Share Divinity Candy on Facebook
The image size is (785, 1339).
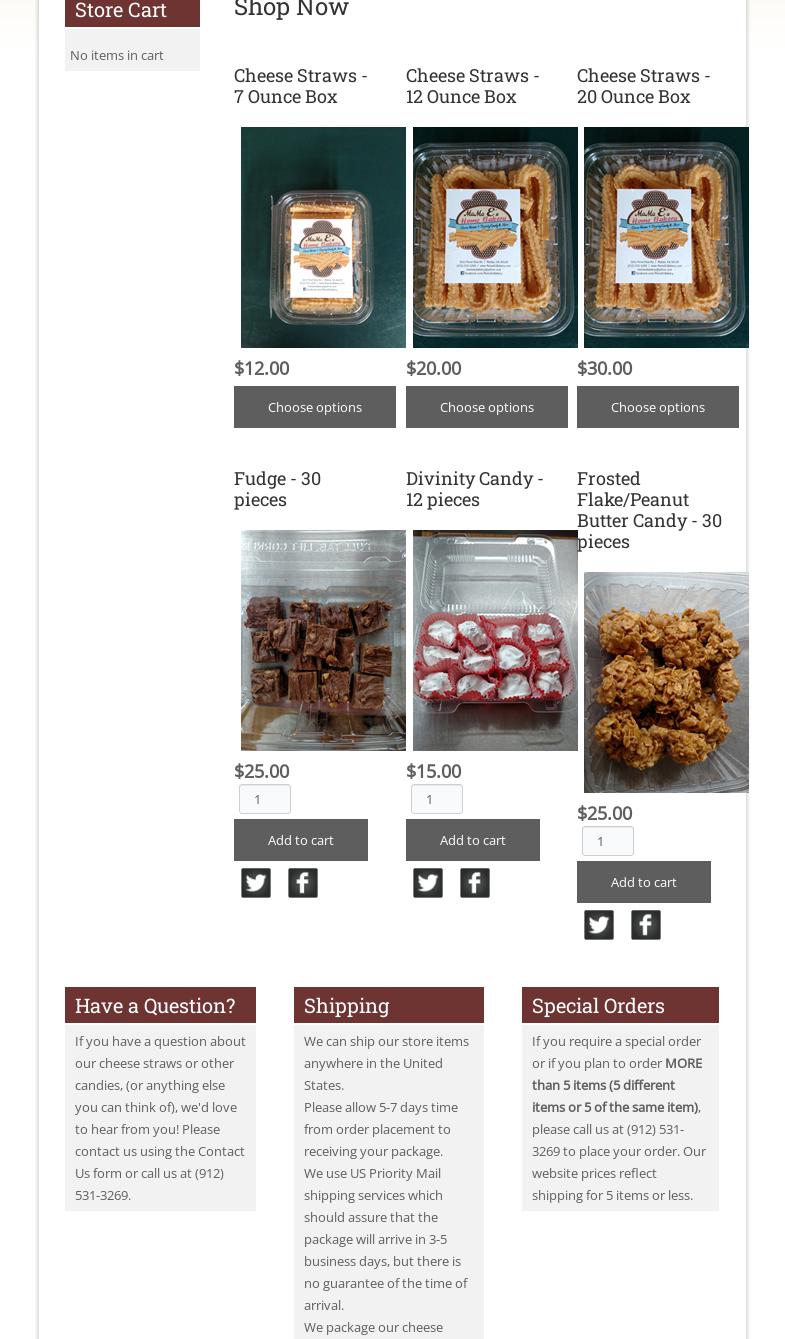(474, 882)
